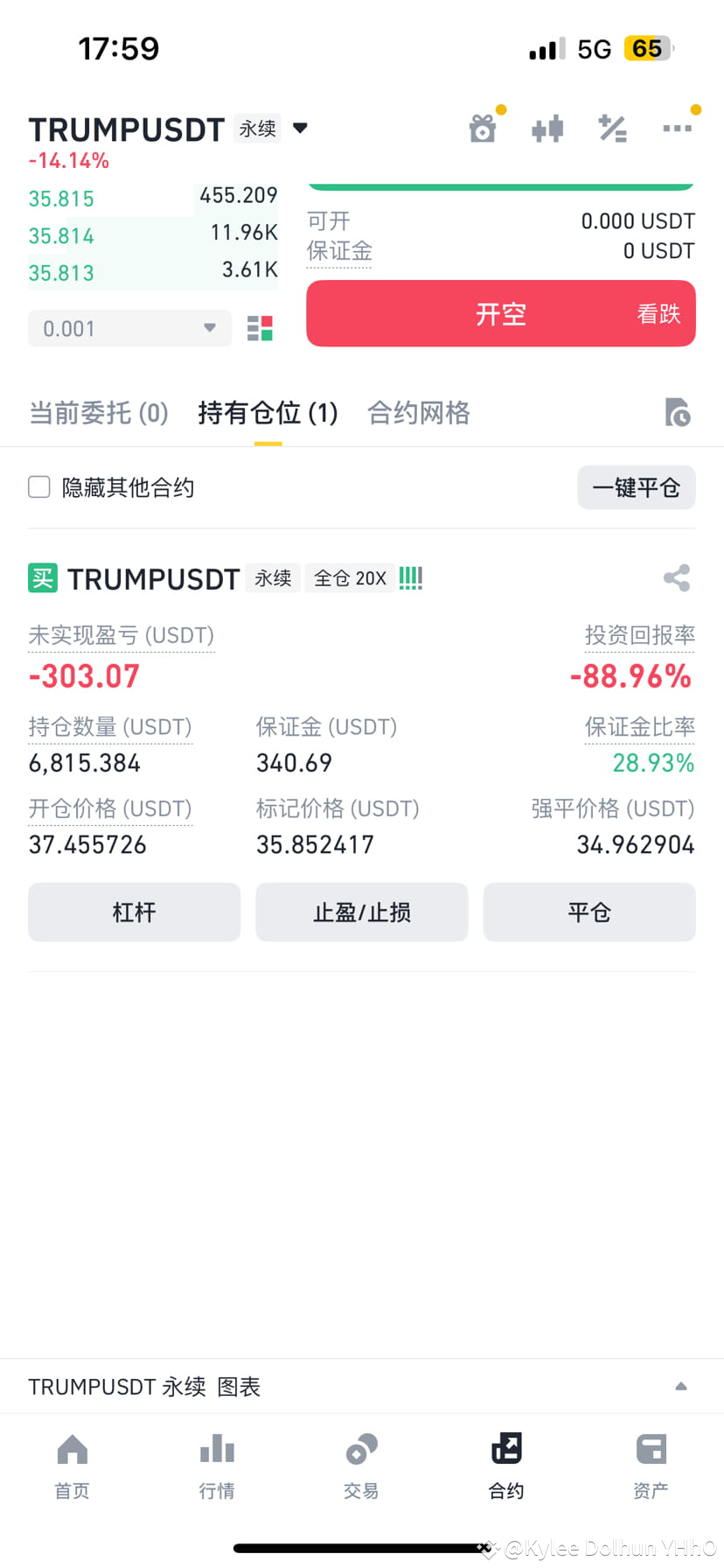The width and height of the screenshot is (724, 1568).
Task: Expand the TRUMPUSDT contract selector dropdown
Action: [x=300, y=128]
